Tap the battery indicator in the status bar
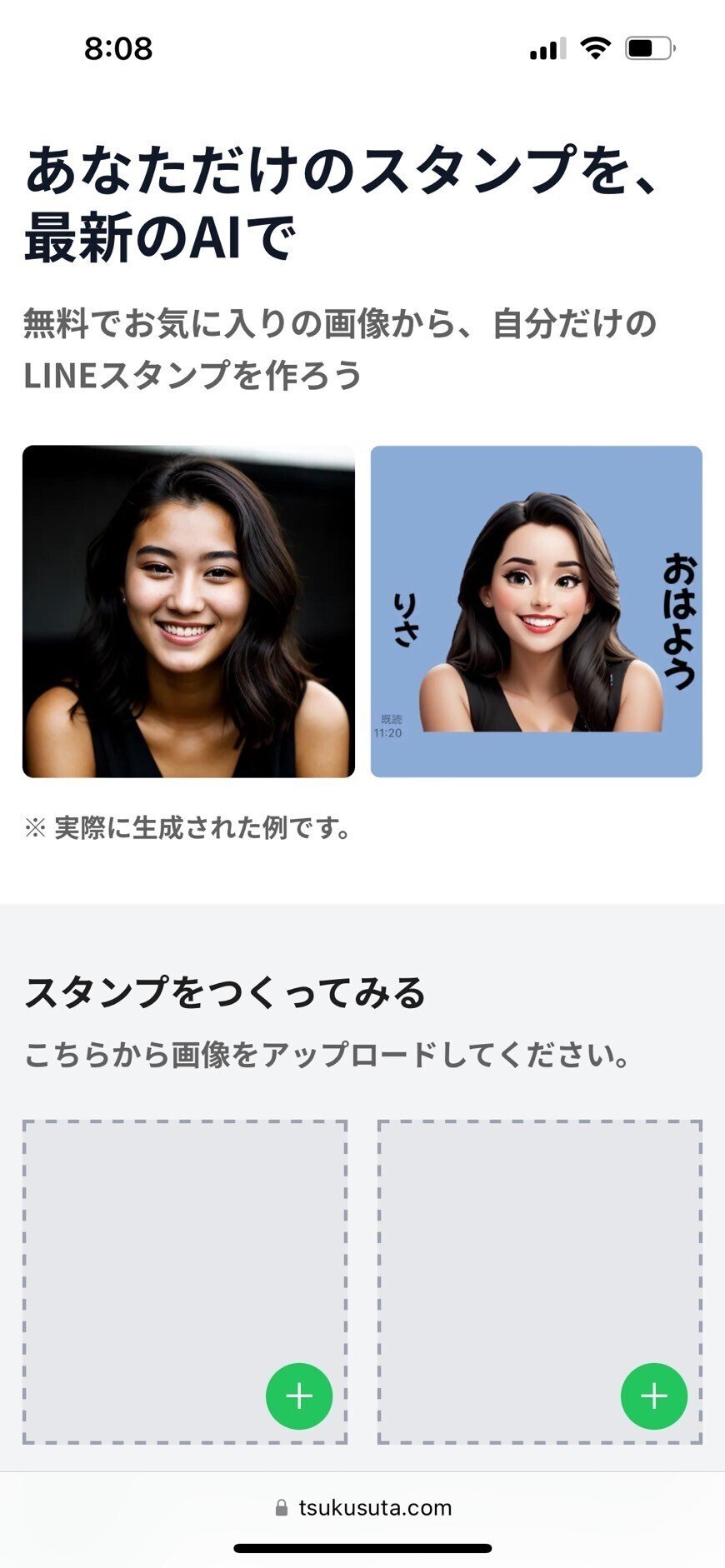The image size is (725, 1568). 647,49
